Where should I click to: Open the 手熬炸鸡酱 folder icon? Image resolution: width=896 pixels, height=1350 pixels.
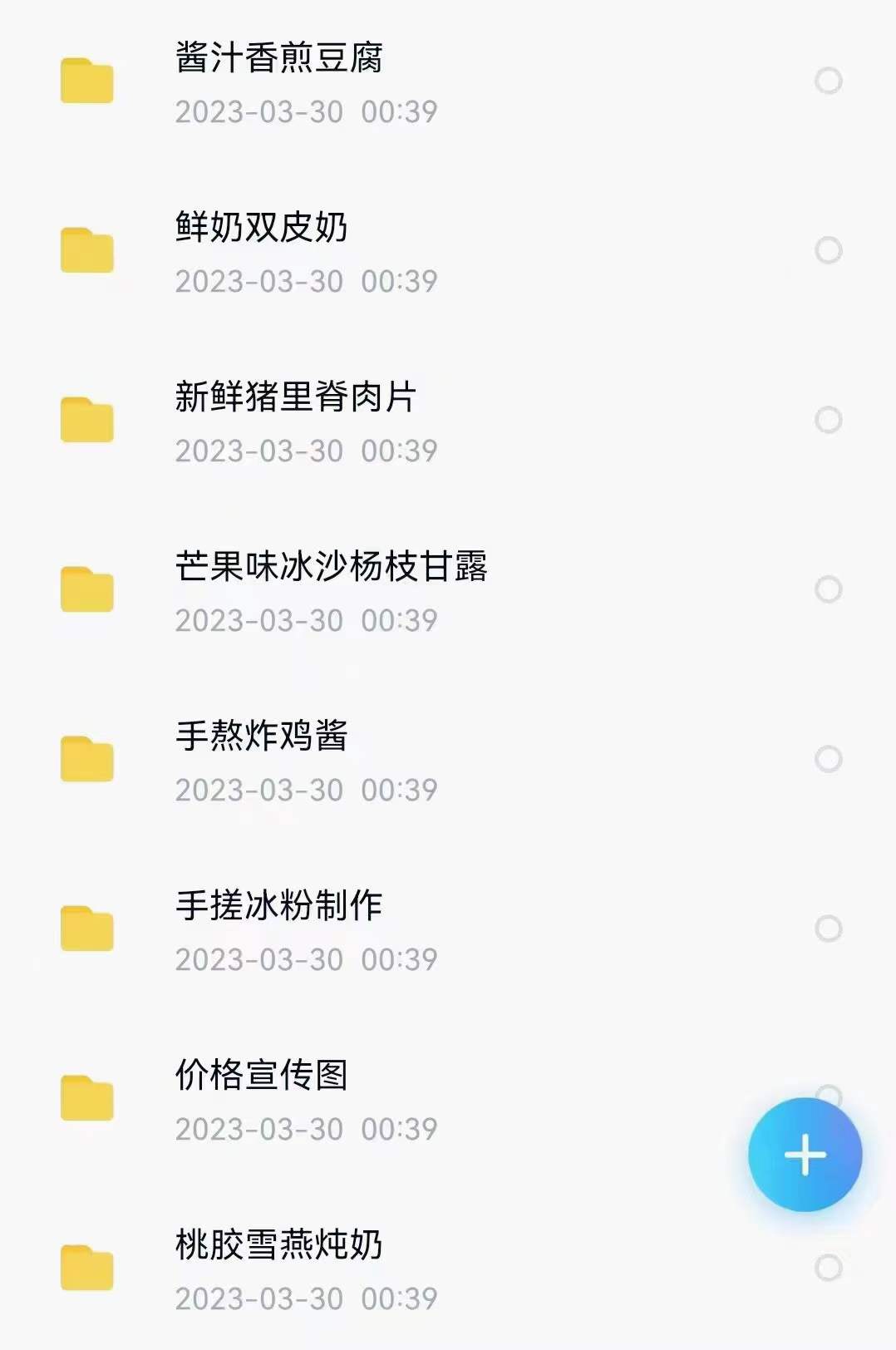coord(87,758)
